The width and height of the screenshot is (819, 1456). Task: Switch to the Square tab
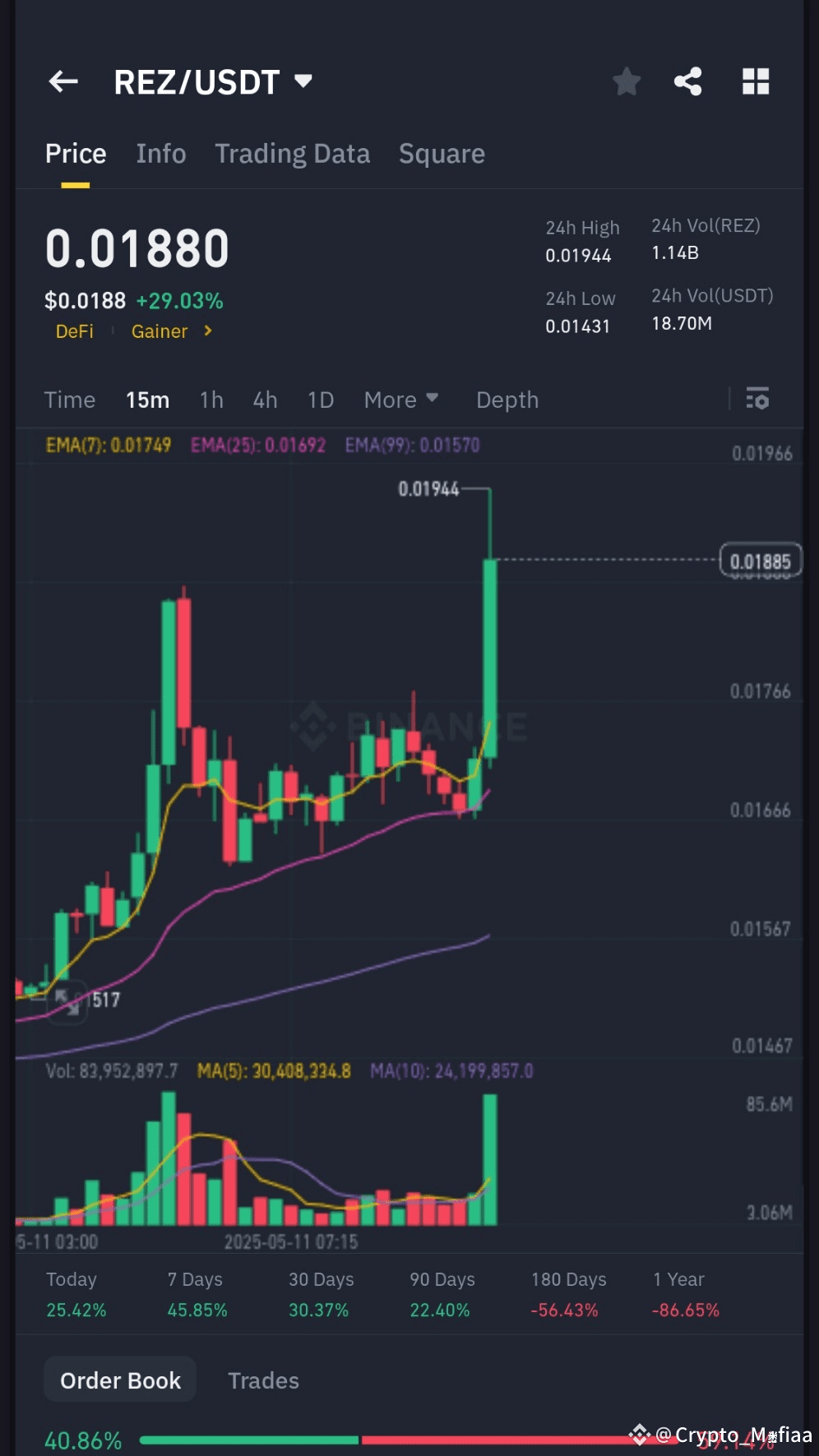pyautogui.click(x=442, y=154)
